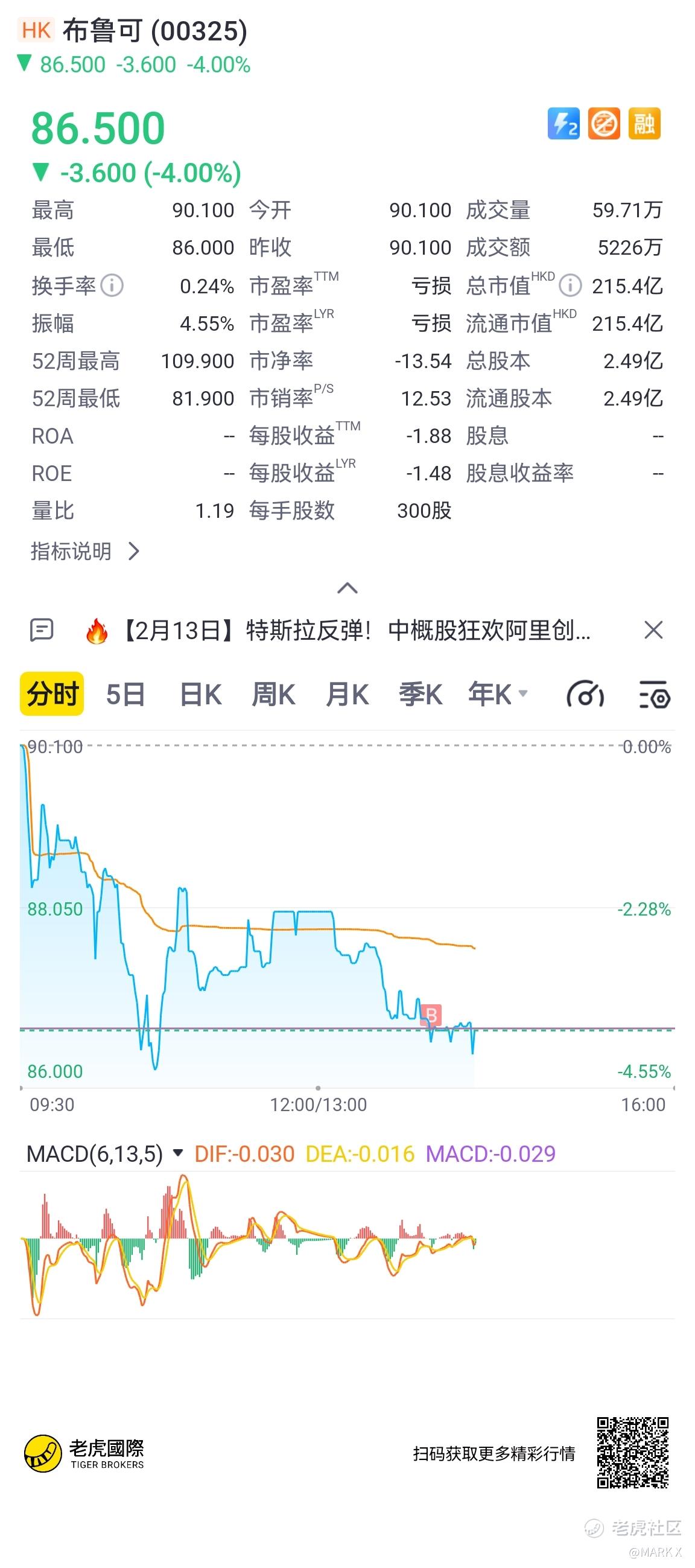Viewport: 695px width, 1568px height.
Task: Switch to 周K chart view
Action: pyautogui.click(x=274, y=694)
